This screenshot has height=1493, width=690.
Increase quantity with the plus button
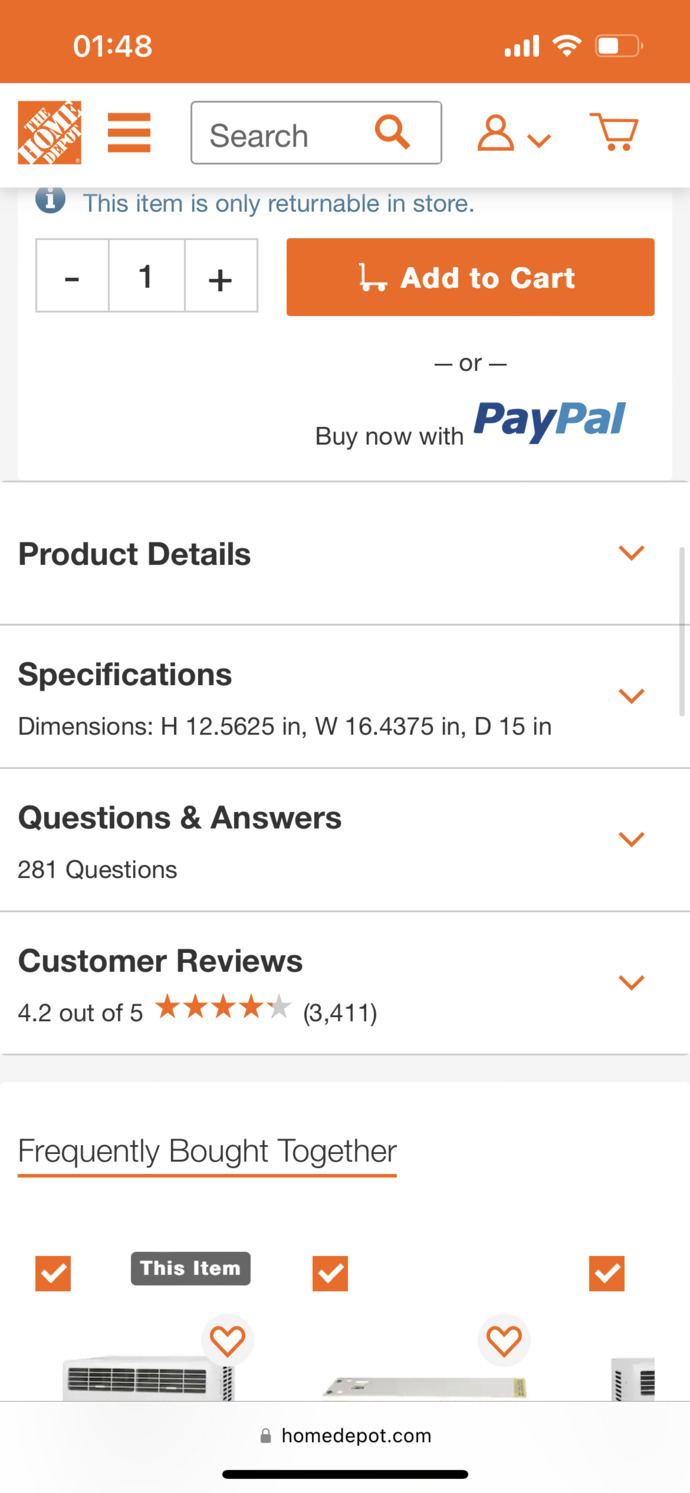click(x=221, y=276)
